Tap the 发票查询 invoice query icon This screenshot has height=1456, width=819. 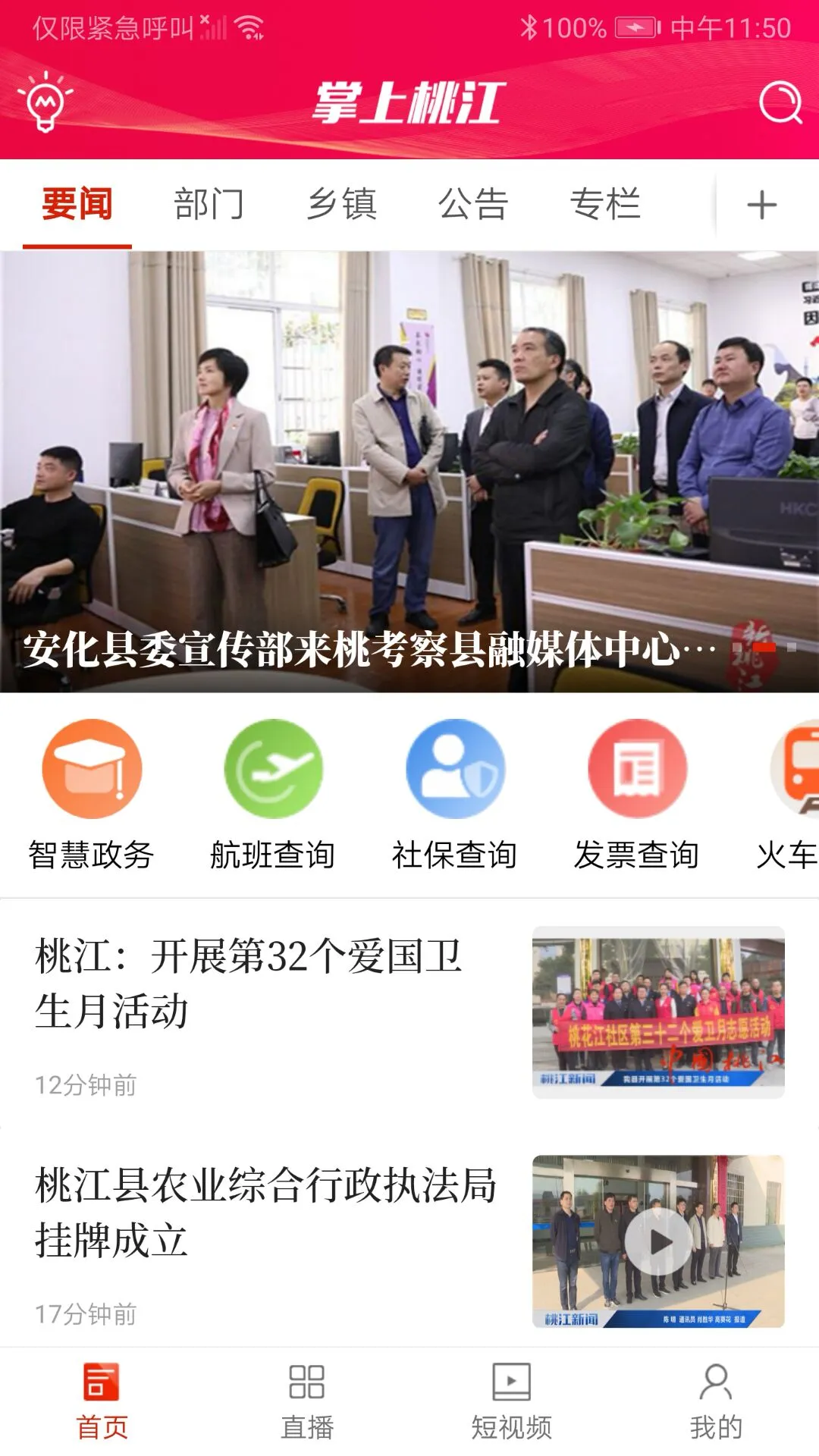[637, 767]
